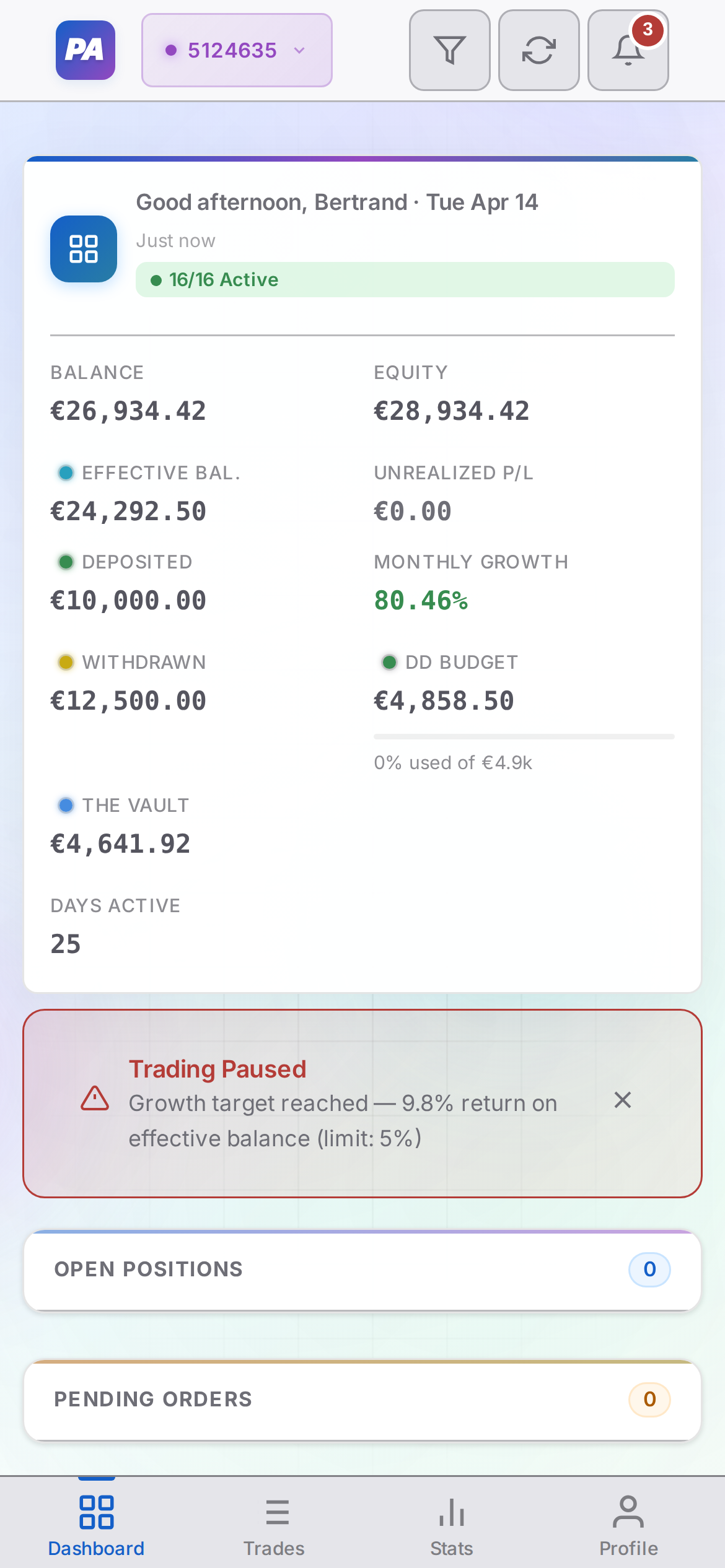The image size is (725, 1568).
Task: Open notifications via the bell icon
Action: pos(628,53)
